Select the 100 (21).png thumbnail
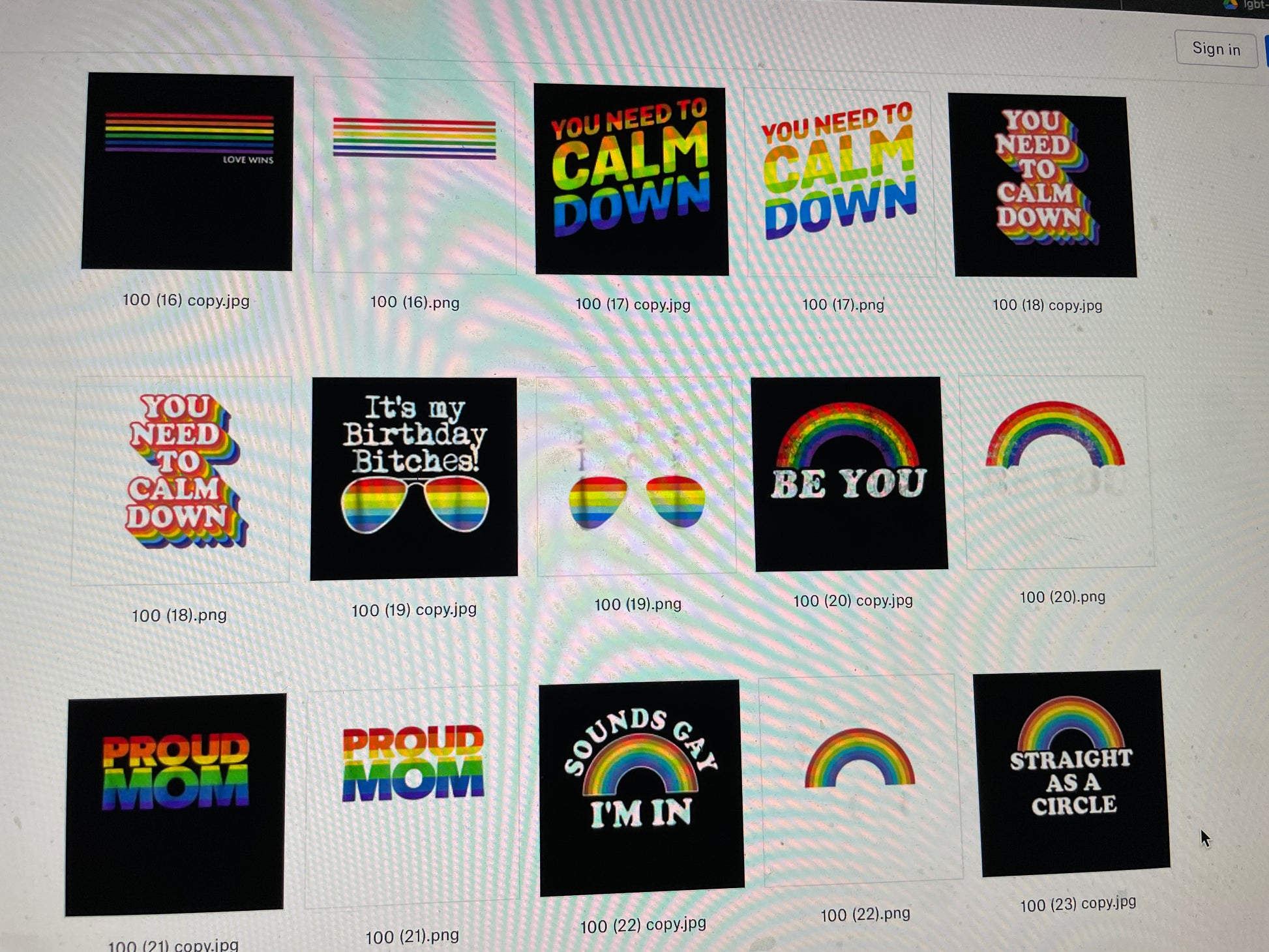Screen dimensions: 1269x952 point(412,796)
